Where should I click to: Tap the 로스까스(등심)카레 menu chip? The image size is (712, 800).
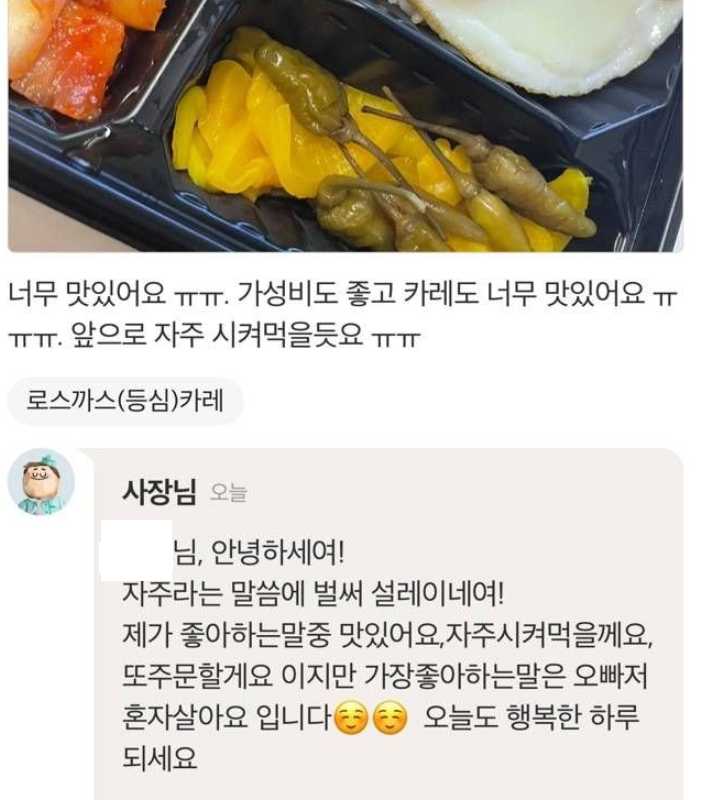[x=126, y=403]
